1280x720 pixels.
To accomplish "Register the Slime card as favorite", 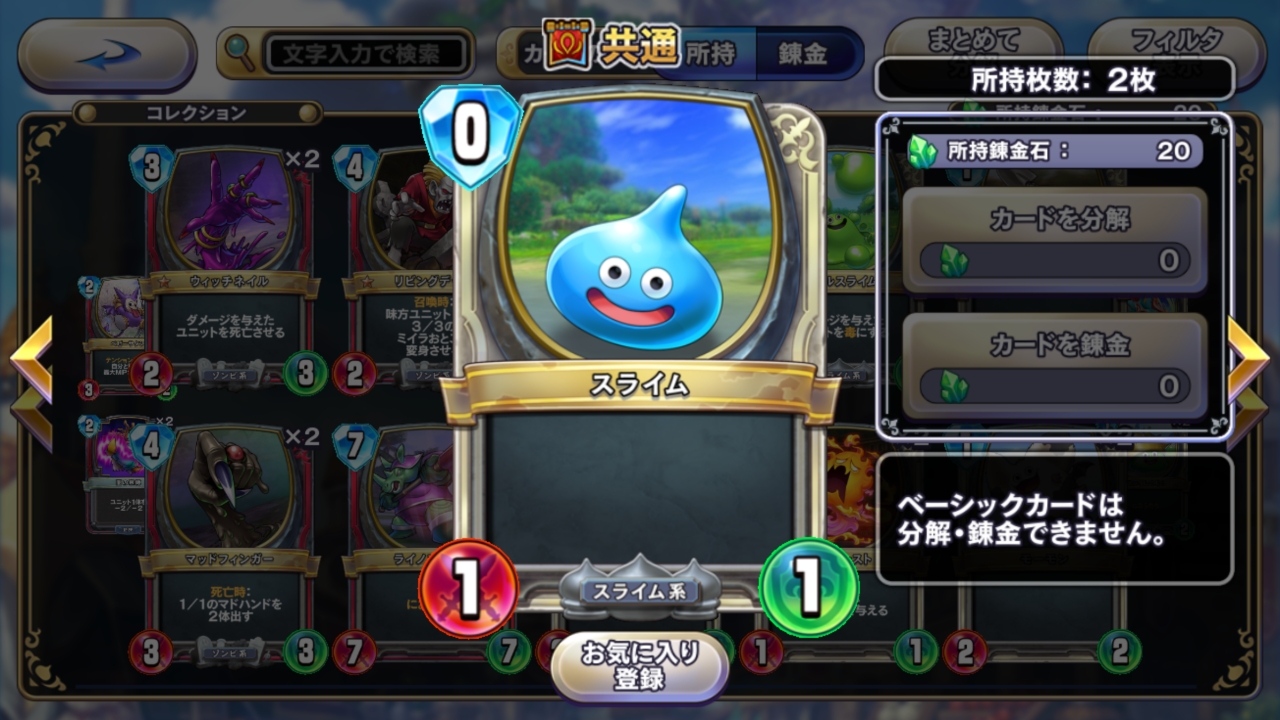I will coord(640,667).
